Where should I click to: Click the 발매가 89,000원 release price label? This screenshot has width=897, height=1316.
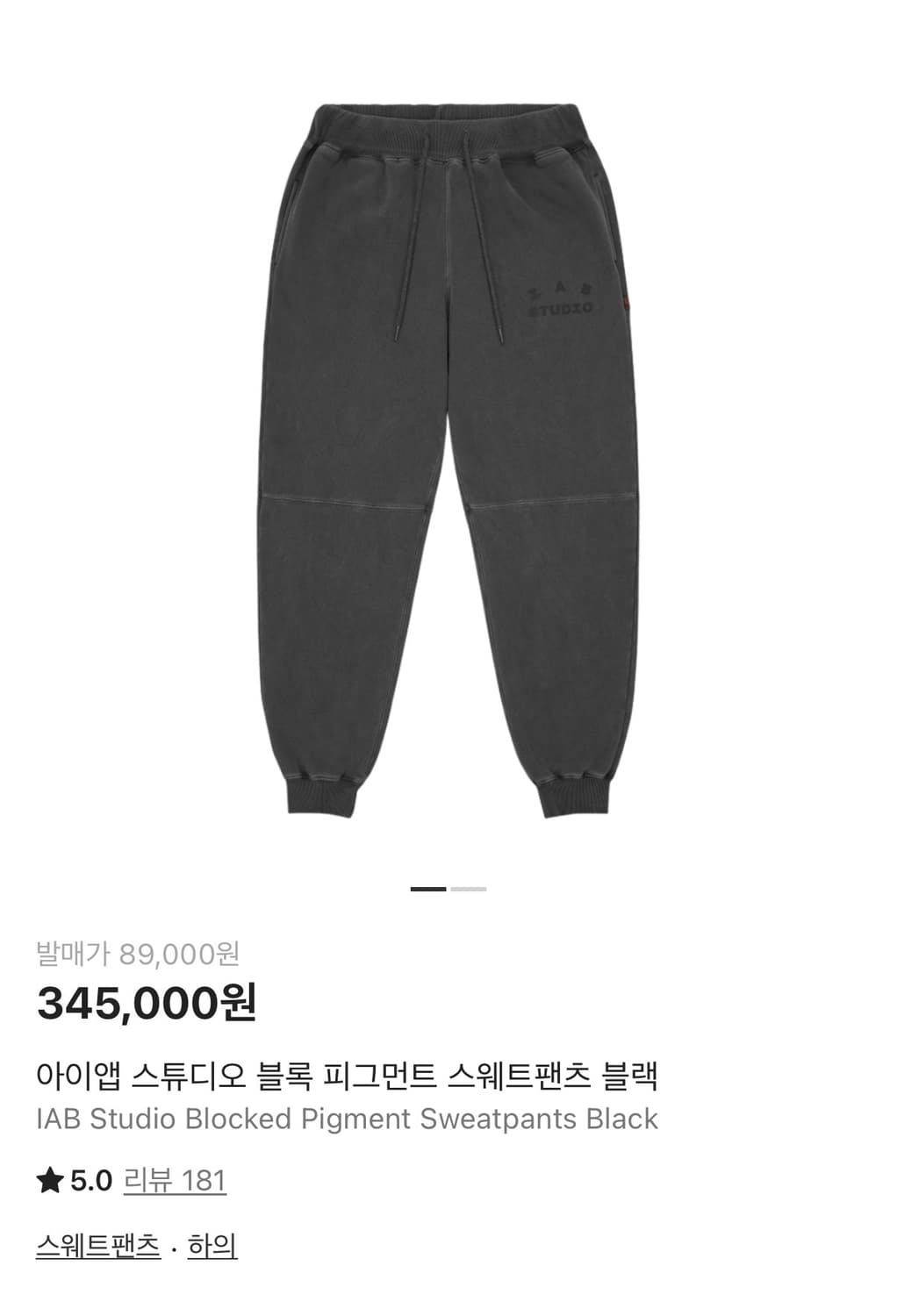[x=140, y=950]
